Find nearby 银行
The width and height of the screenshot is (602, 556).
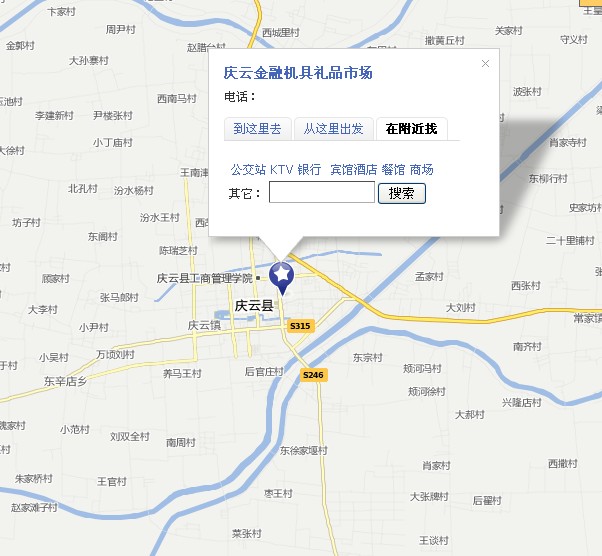click(x=309, y=170)
